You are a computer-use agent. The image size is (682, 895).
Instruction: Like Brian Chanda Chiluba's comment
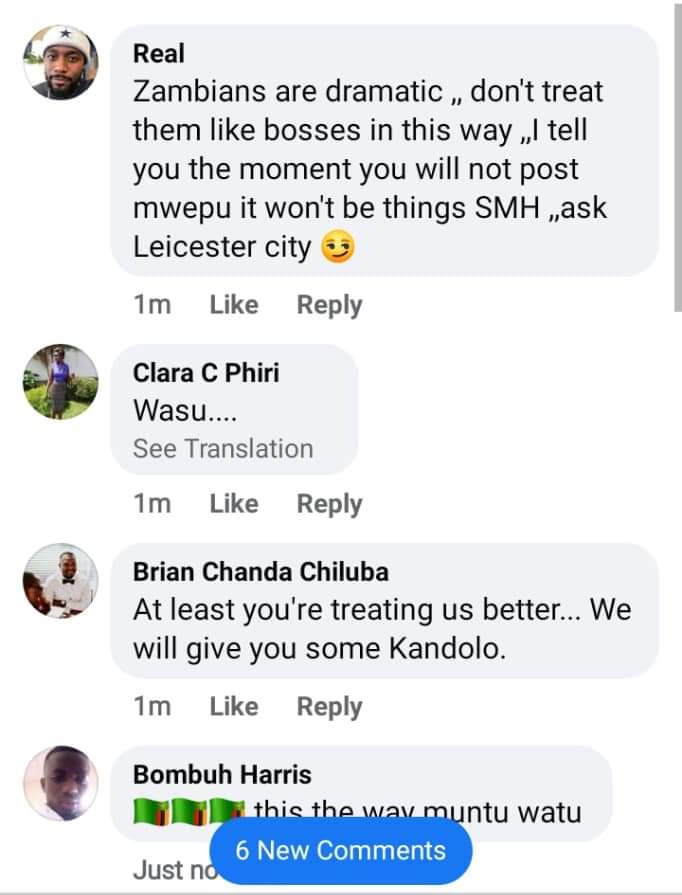click(x=233, y=706)
